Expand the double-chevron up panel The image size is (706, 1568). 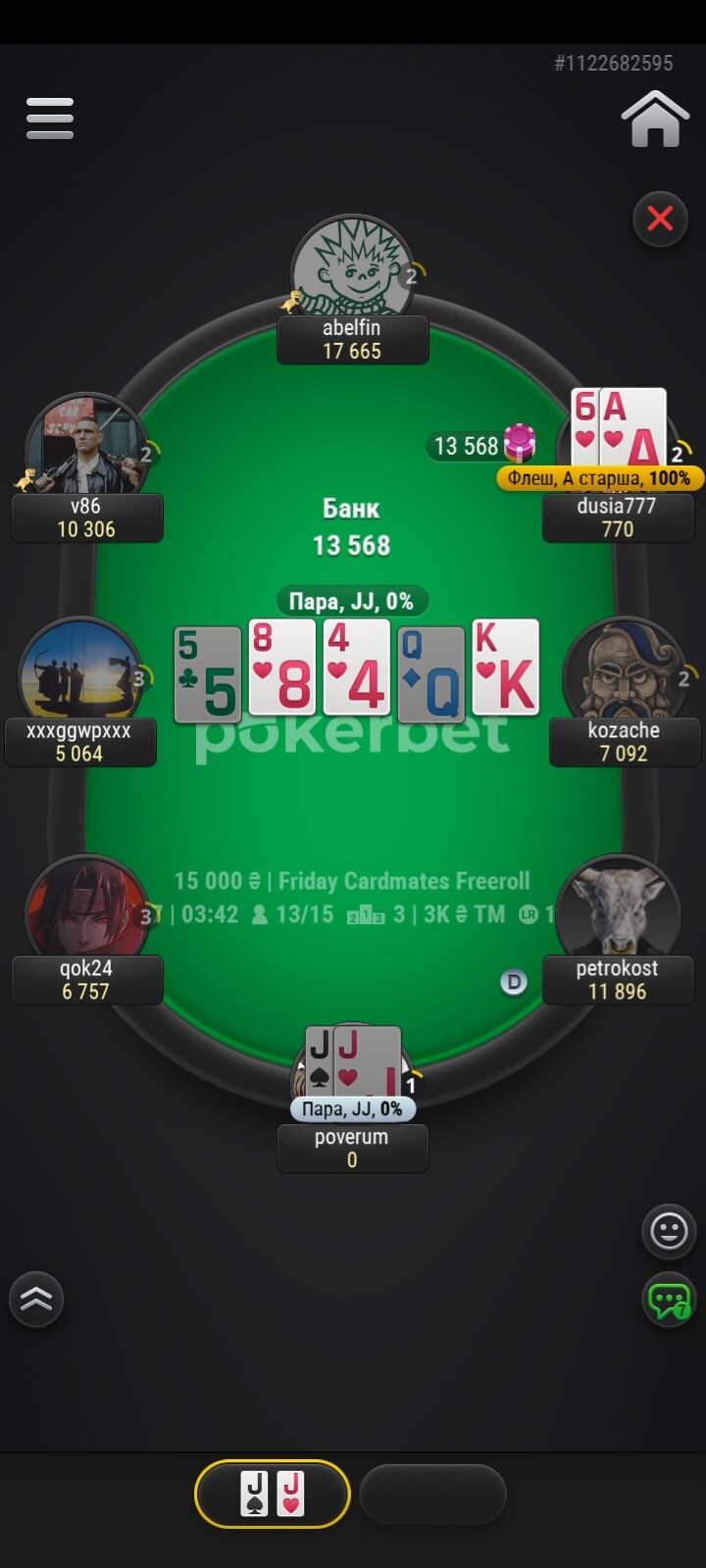[x=36, y=1298]
